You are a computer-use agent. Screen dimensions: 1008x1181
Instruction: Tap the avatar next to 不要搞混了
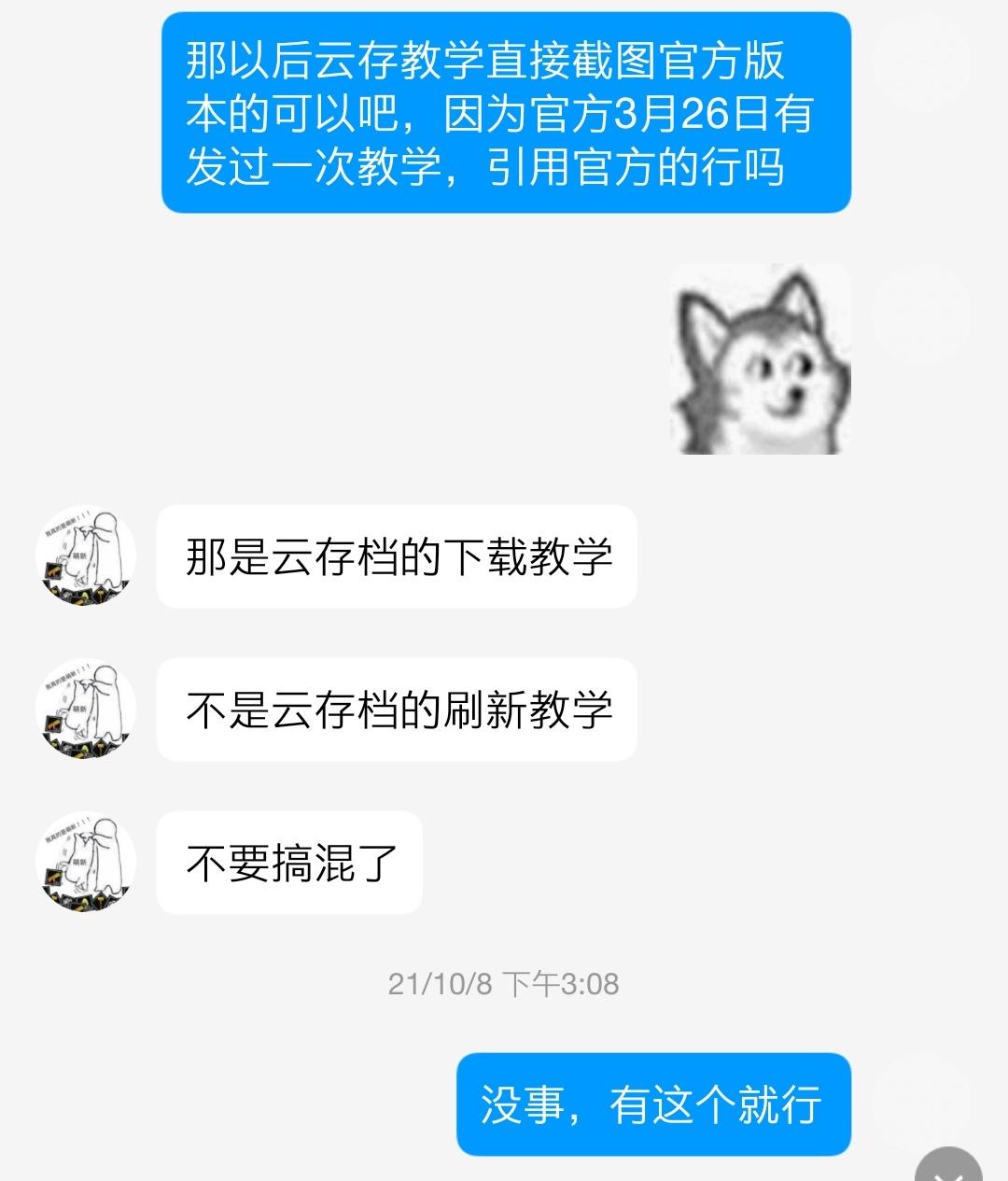[86, 862]
